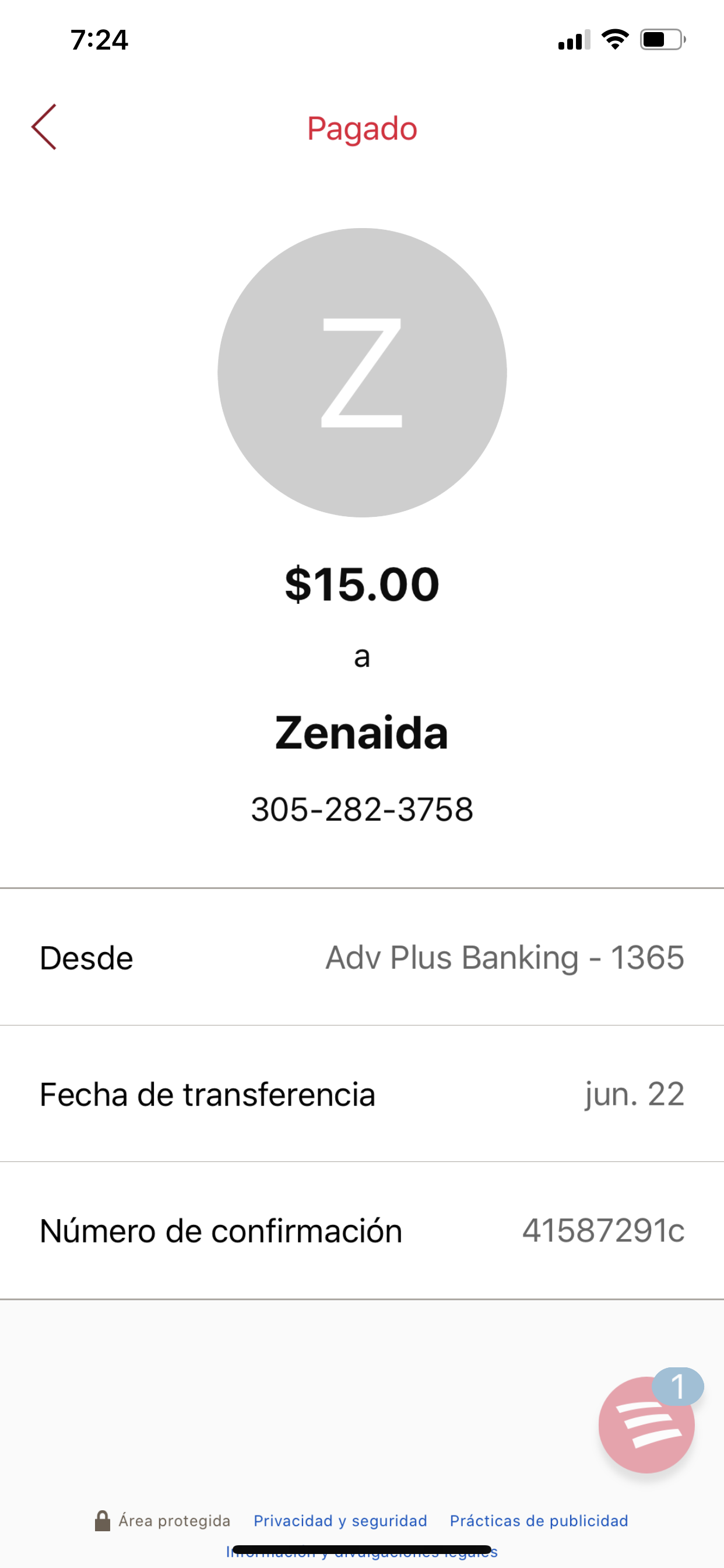Open Privacidad y seguridad link
Screen dimensions: 724x1568
click(x=340, y=1521)
